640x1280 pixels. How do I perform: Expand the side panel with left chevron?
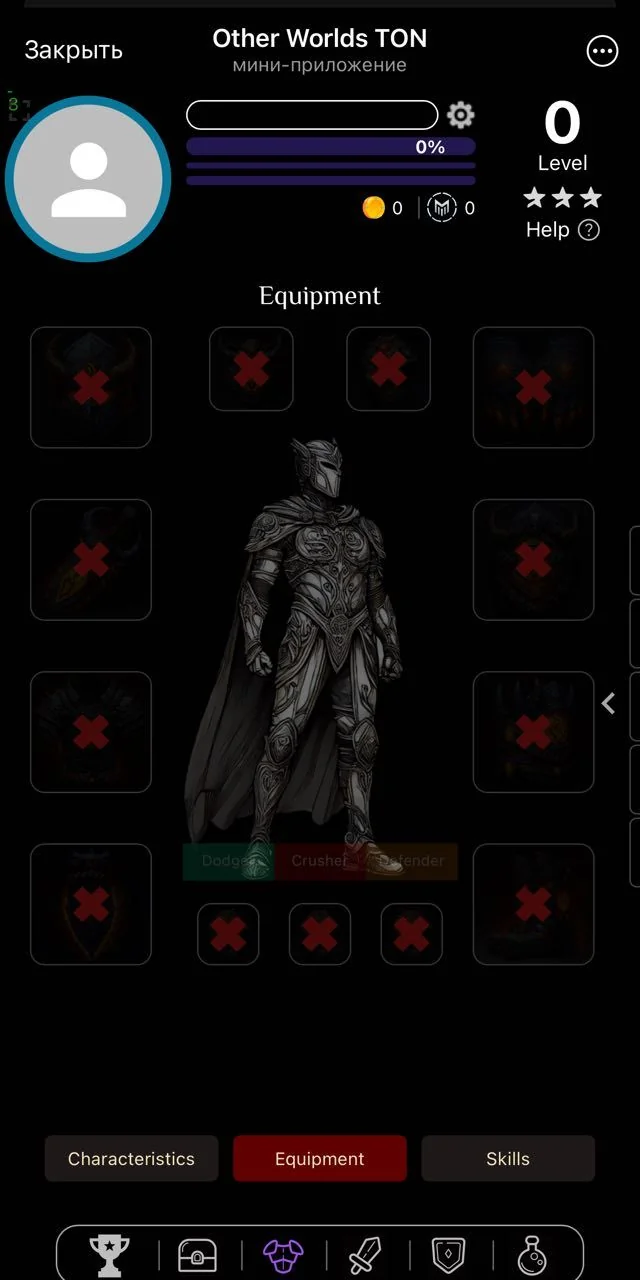click(608, 703)
